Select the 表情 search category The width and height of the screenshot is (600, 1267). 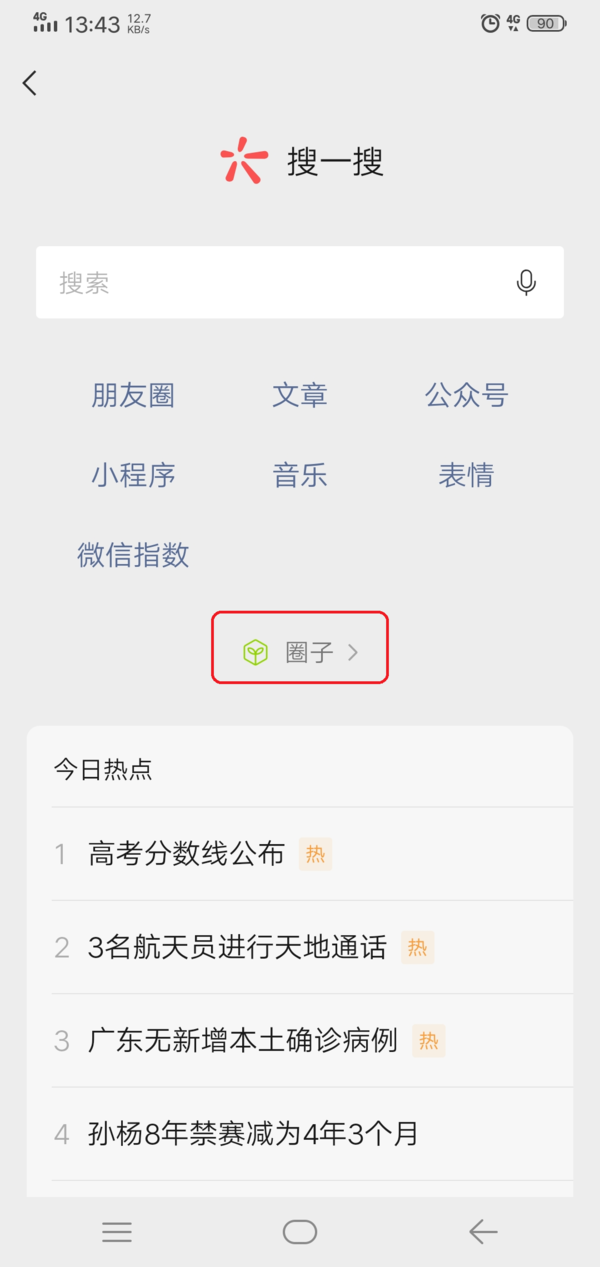coord(466,475)
